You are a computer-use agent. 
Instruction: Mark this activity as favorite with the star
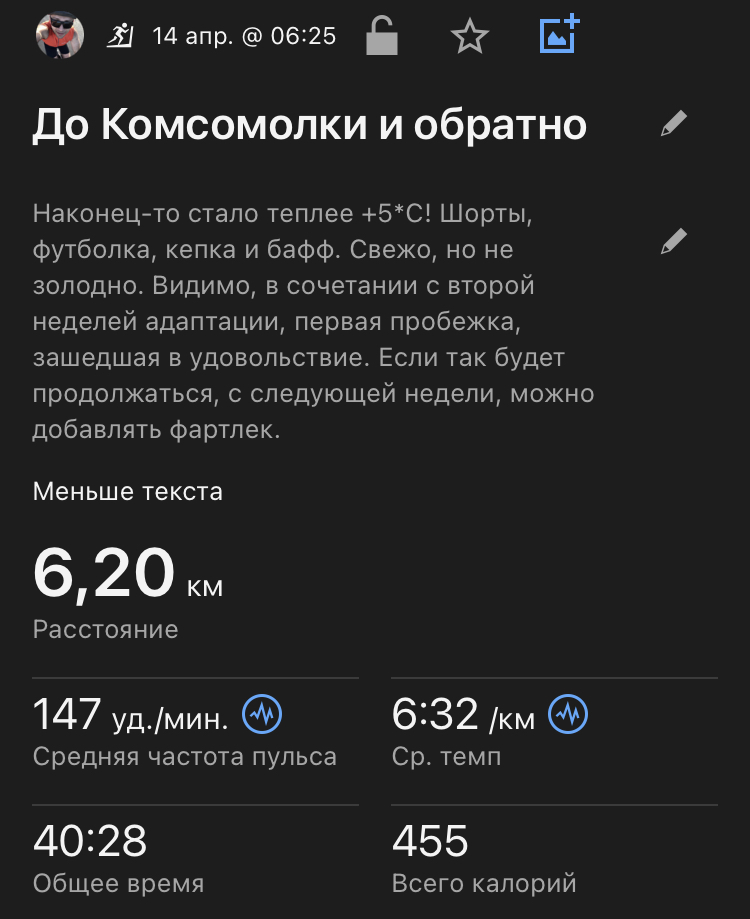(x=469, y=37)
